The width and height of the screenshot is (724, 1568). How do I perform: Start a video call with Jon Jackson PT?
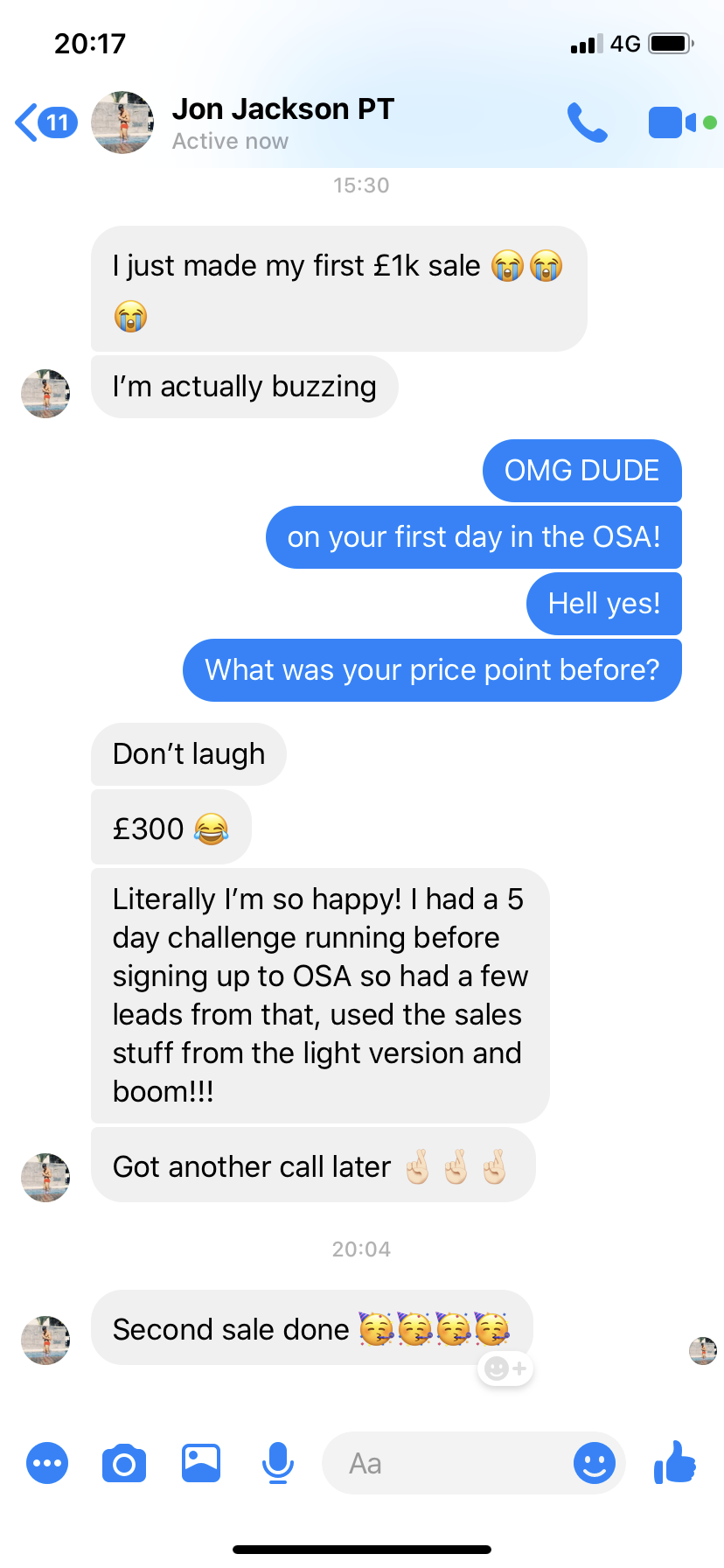click(672, 122)
